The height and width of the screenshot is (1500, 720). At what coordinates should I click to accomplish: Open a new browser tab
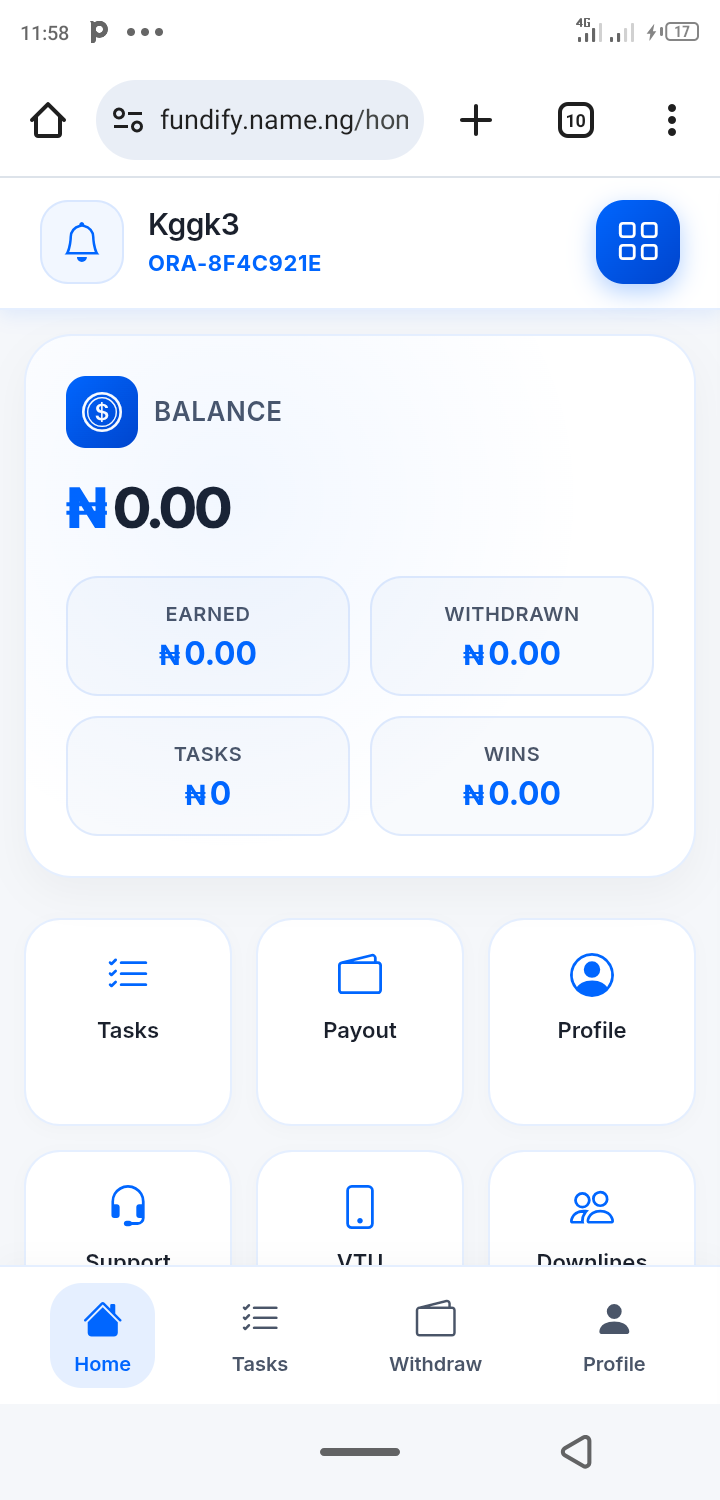pos(476,120)
